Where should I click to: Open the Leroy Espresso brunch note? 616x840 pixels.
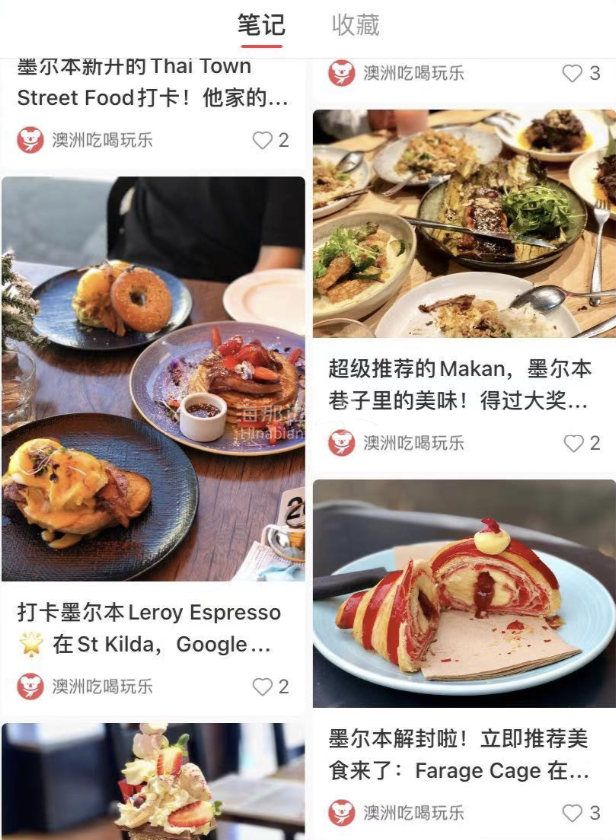pos(153,378)
